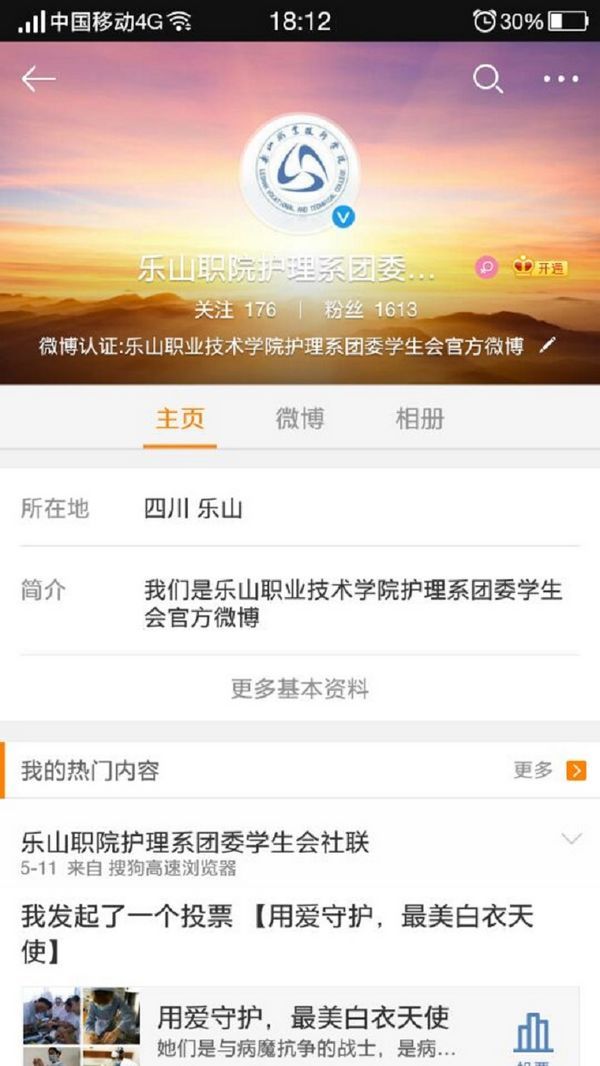The image size is (600, 1066).
Task: View the 关注 176 following list
Action: coord(234,310)
